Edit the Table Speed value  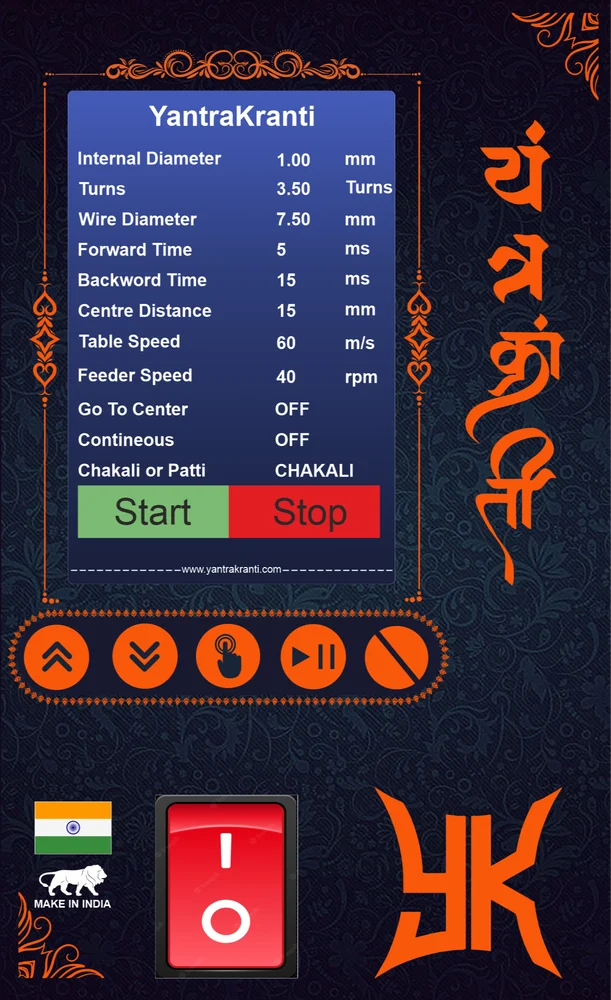(286, 343)
